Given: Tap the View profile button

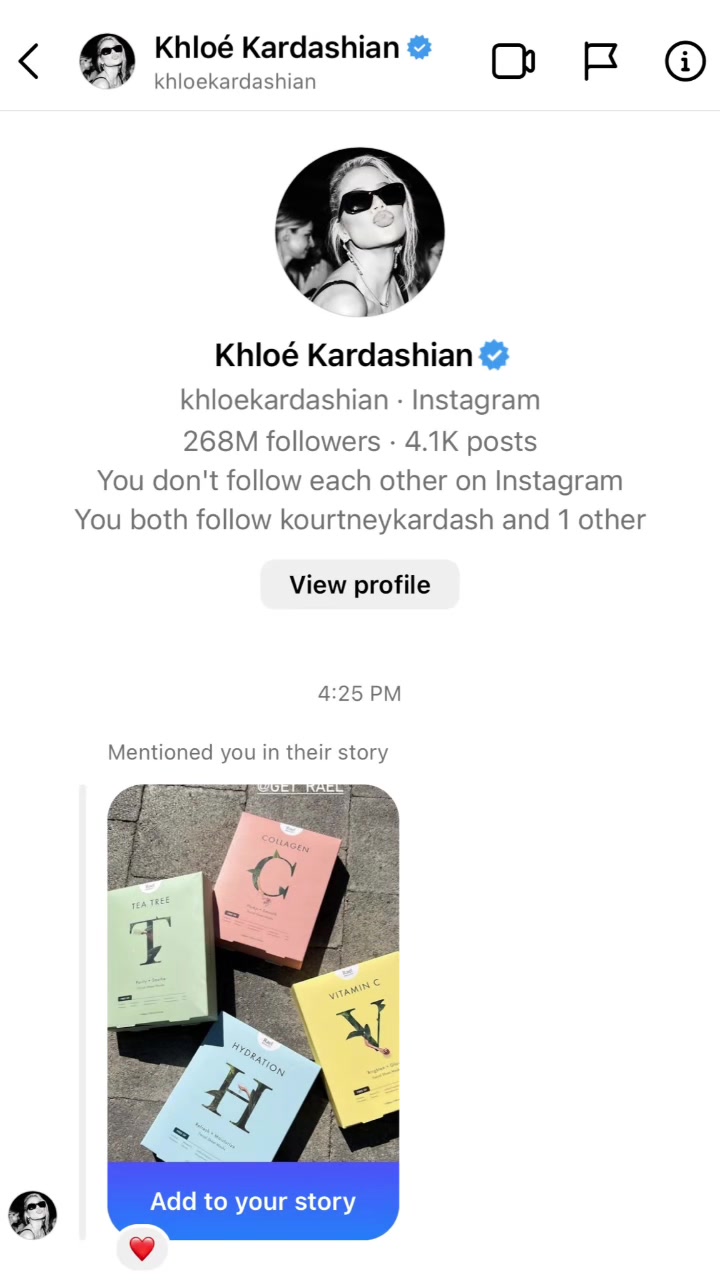Looking at the screenshot, I should [x=359, y=585].
